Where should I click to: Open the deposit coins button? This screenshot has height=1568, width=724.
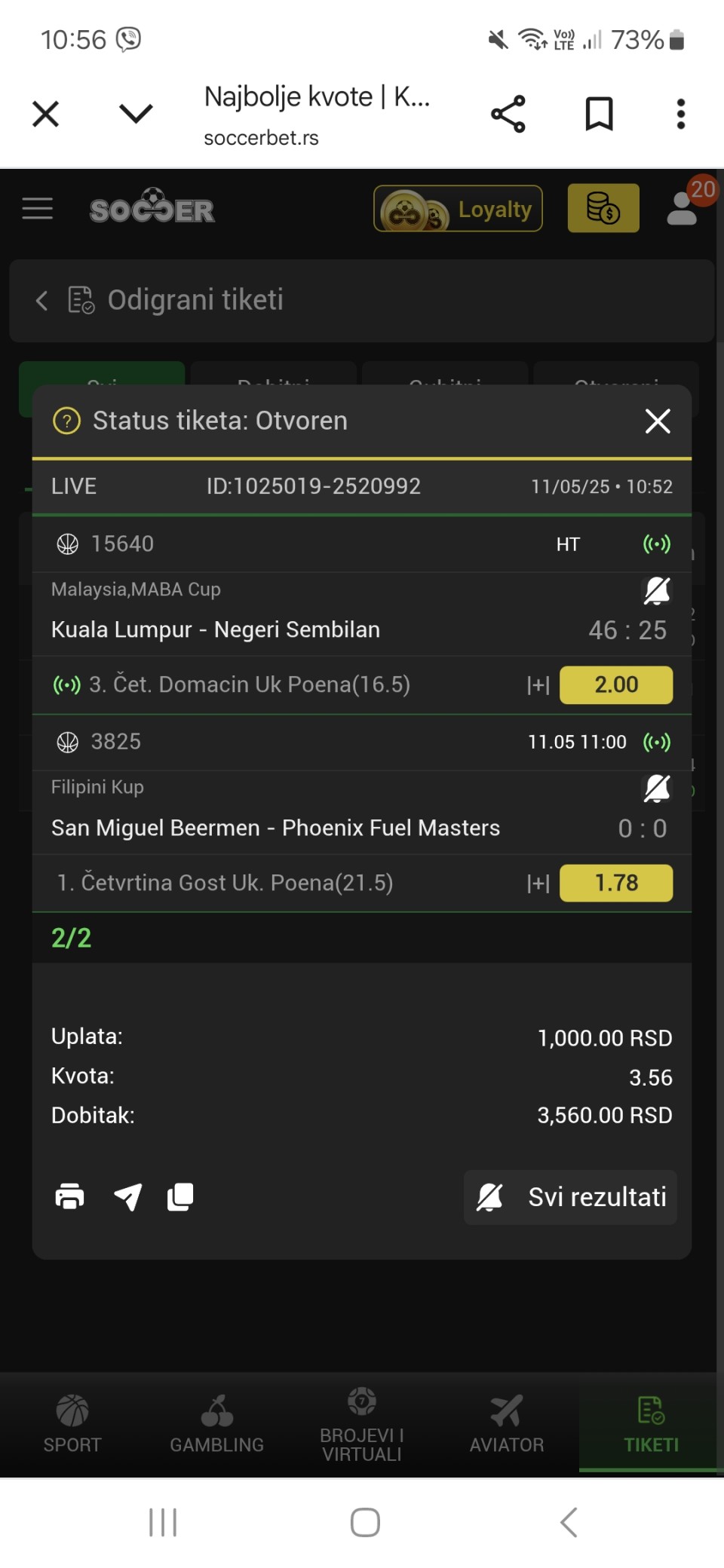[x=603, y=208]
